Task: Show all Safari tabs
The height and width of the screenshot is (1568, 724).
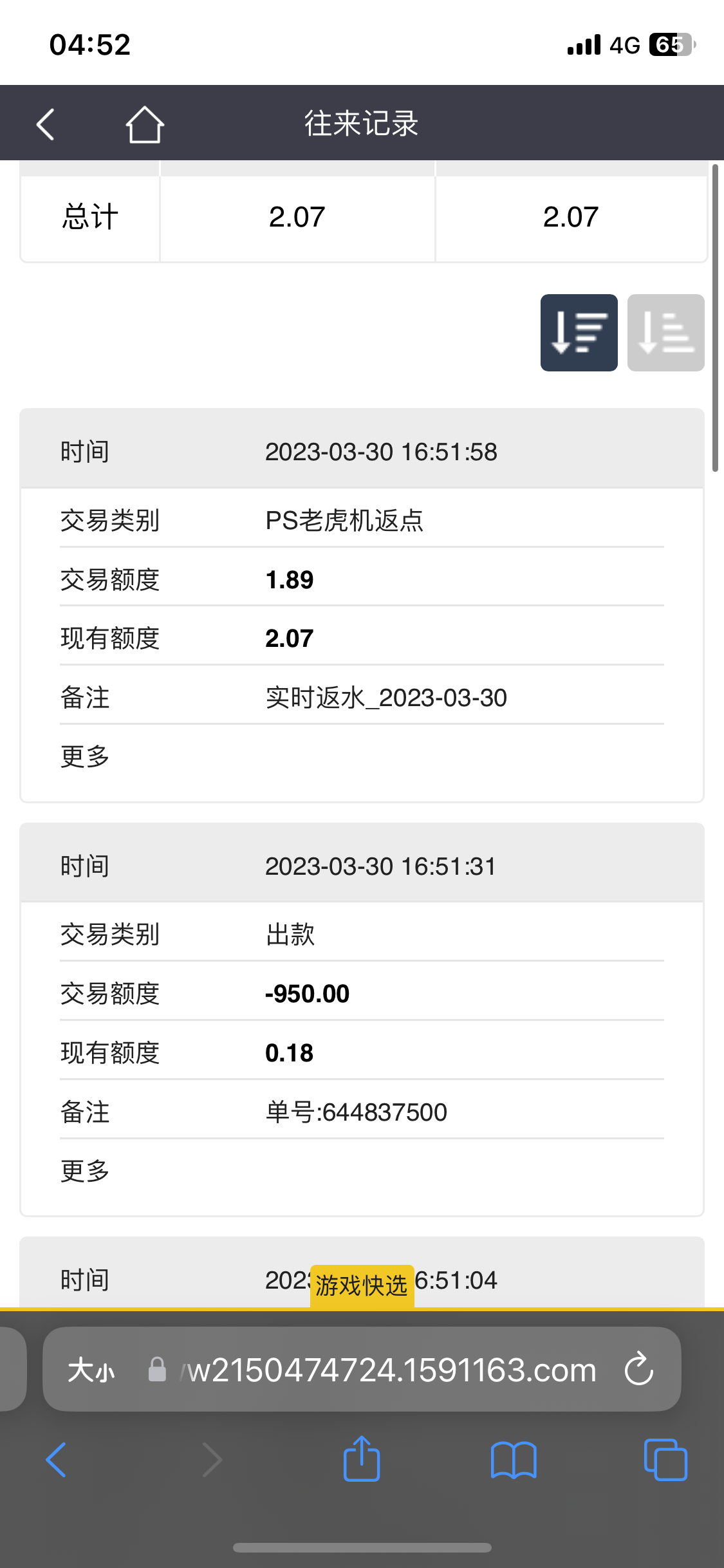Action: tap(665, 1459)
